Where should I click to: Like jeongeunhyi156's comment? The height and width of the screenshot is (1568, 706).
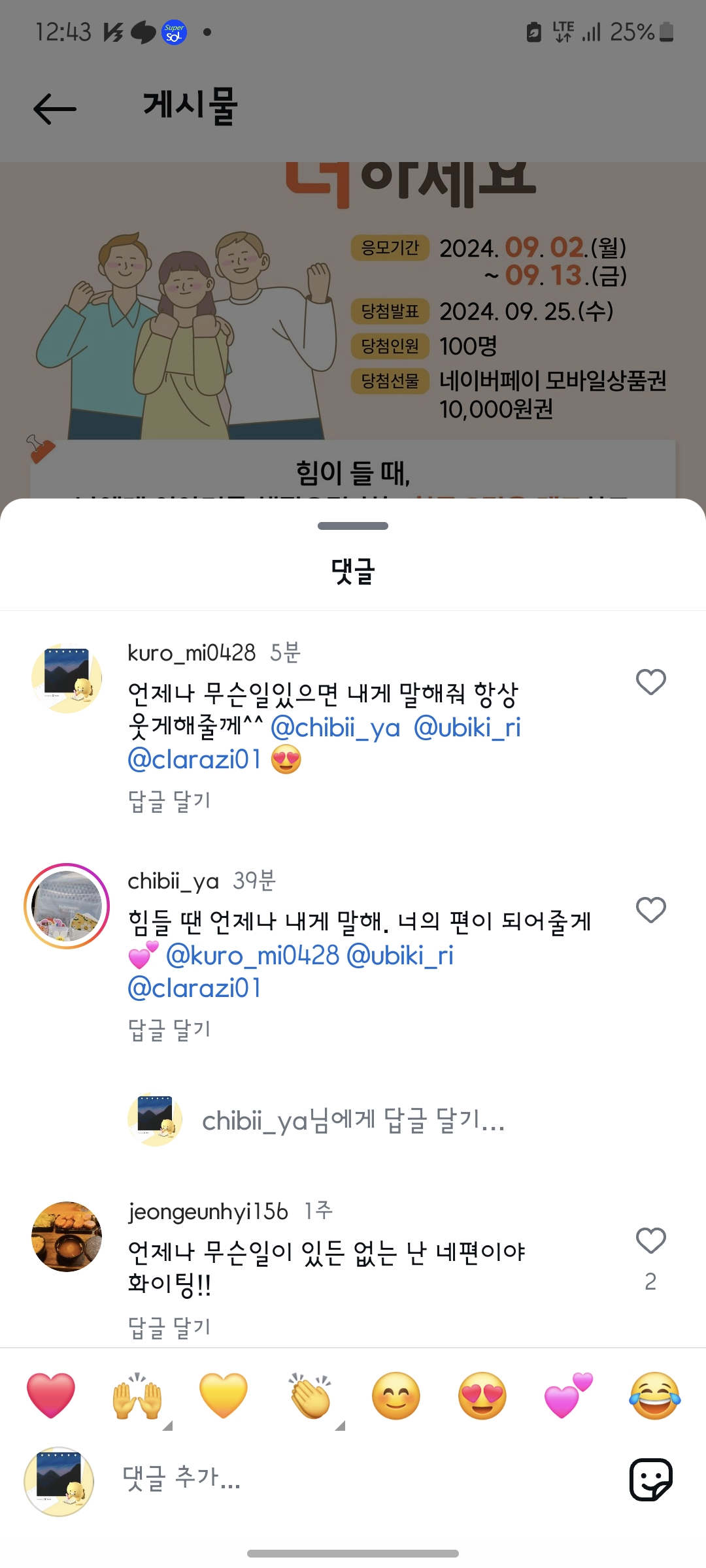650,1241
